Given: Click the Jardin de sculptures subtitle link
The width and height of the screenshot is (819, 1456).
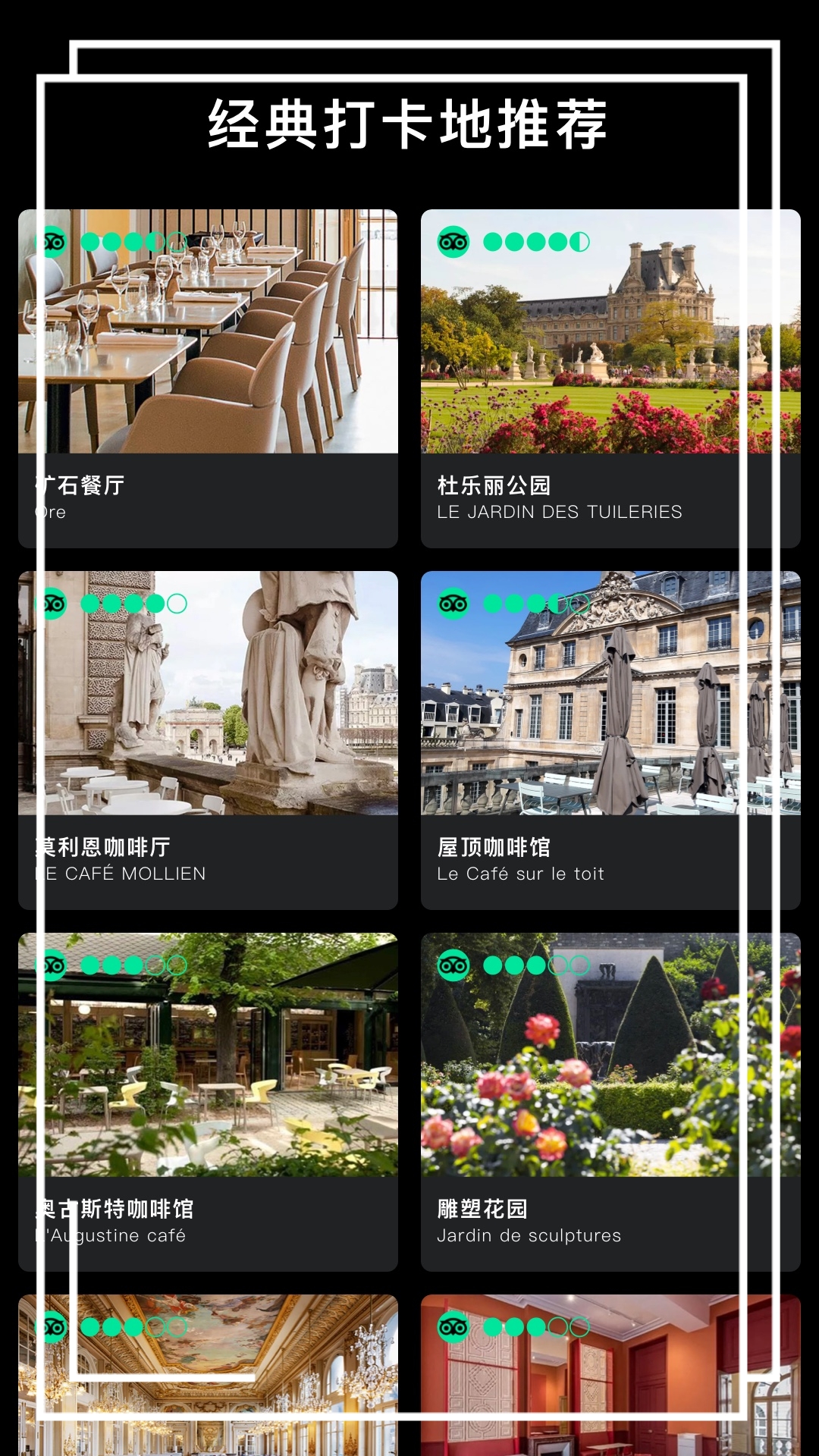Looking at the screenshot, I should pos(529,1235).
